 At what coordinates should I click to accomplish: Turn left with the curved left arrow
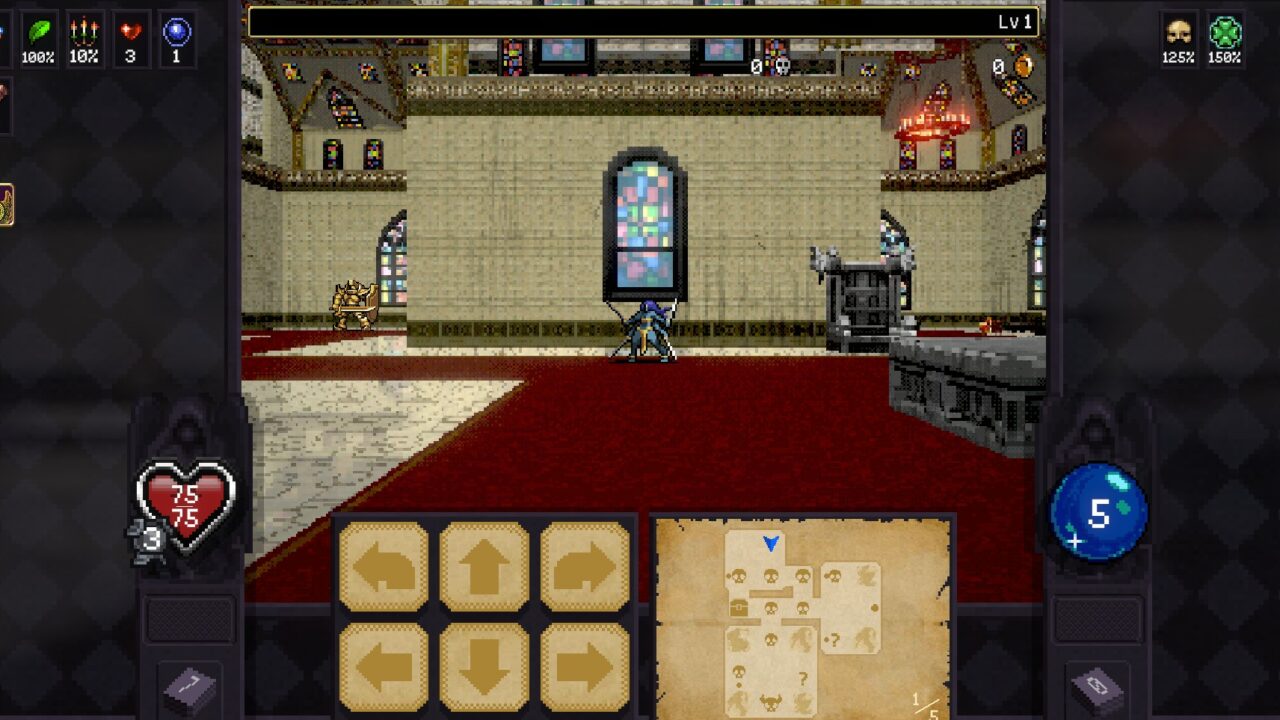pyautogui.click(x=383, y=566)
